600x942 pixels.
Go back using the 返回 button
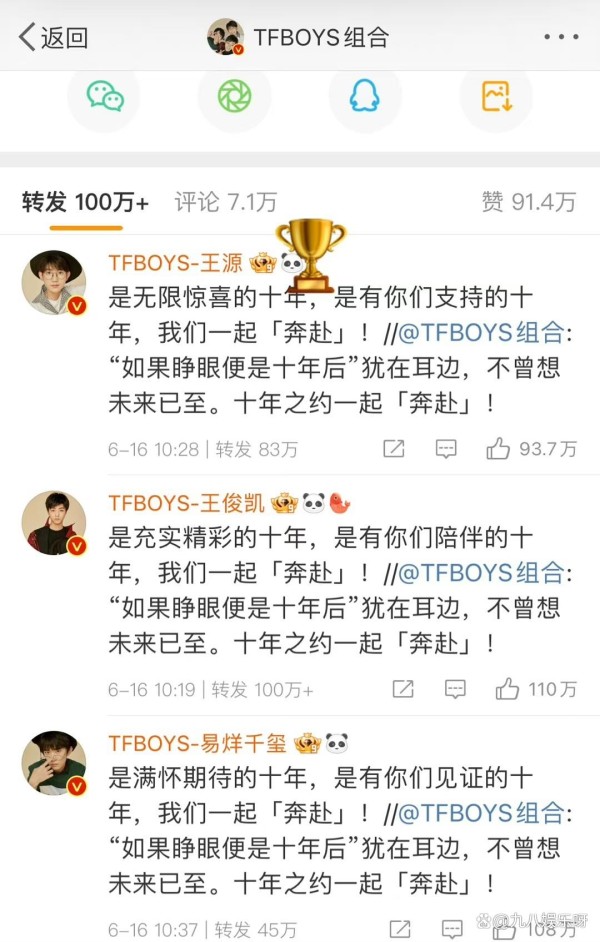pyautogui.click(x=54, y=38)
